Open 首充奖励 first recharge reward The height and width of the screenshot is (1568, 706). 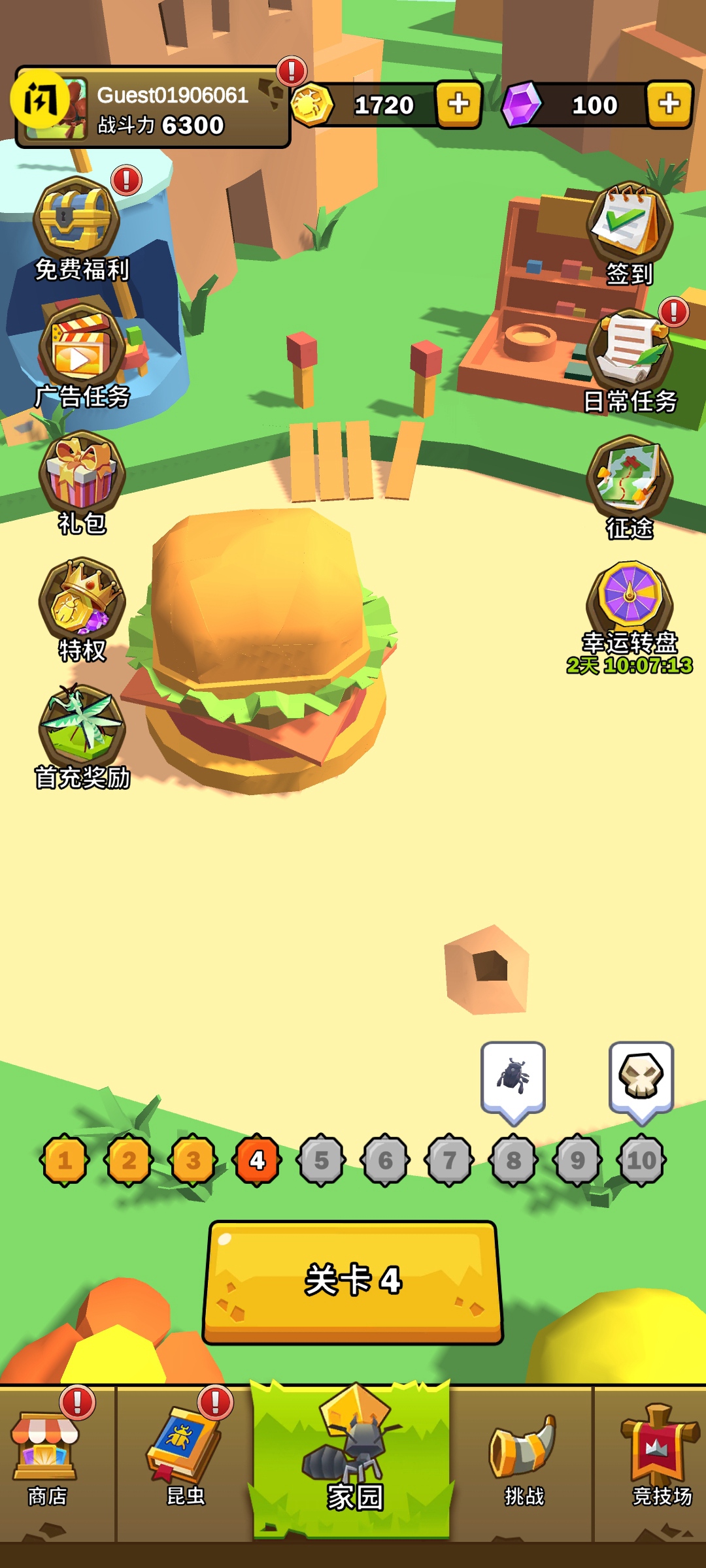coord(81,727)
